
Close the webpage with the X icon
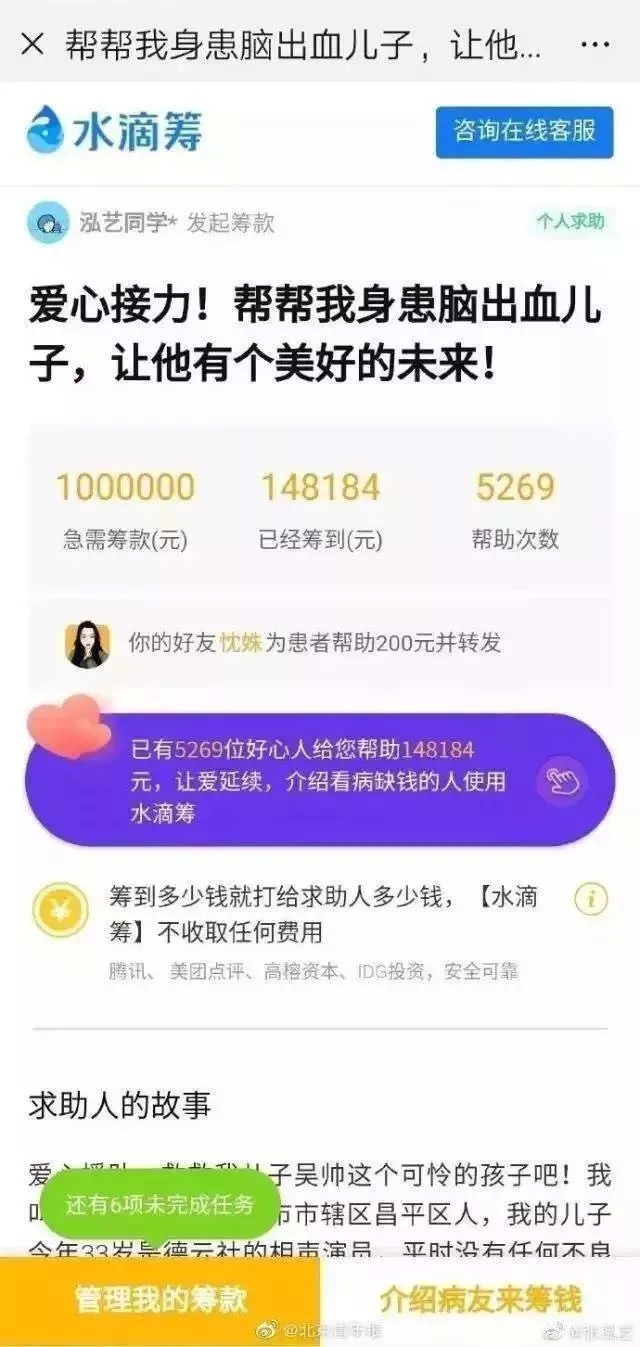[x=32, y=44]
